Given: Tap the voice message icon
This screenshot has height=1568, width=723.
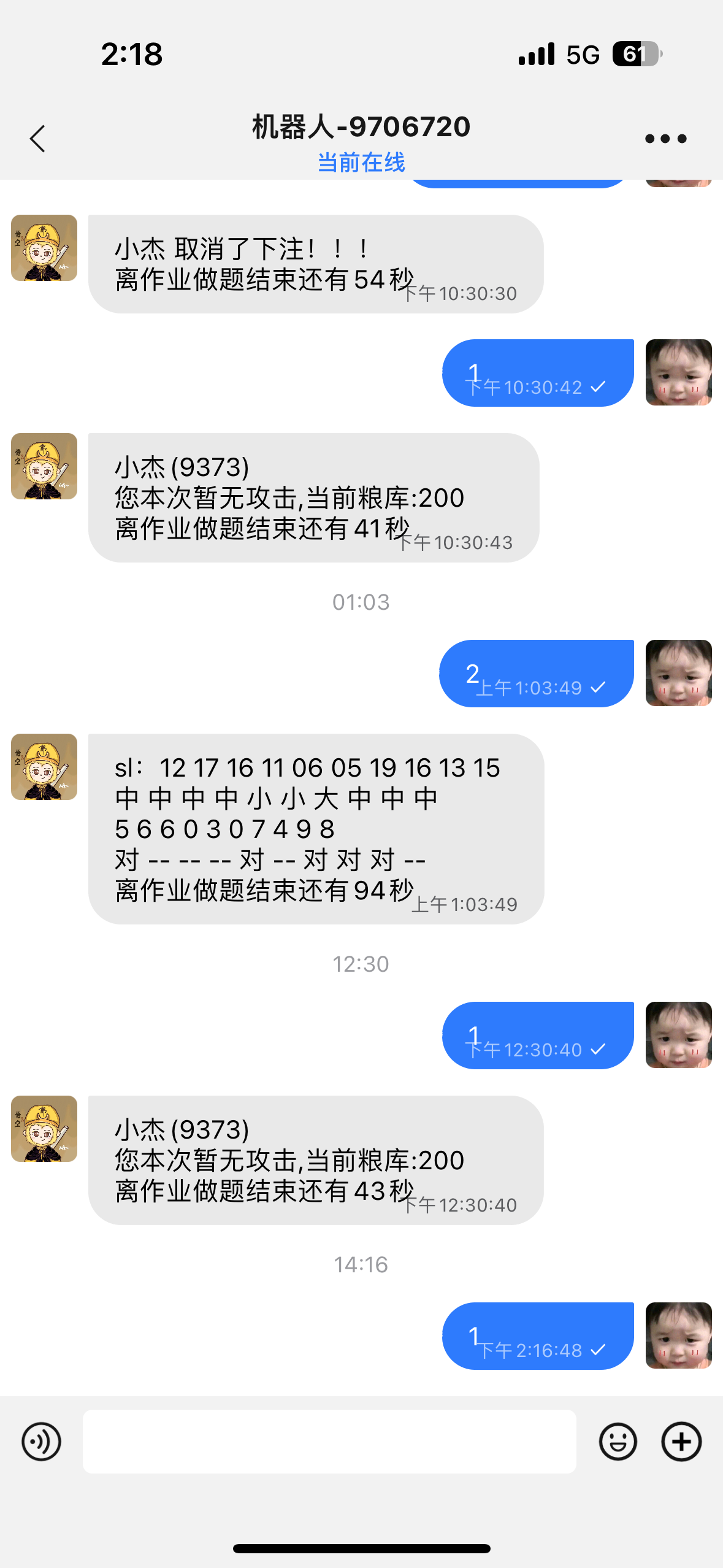Looking at the screenshot, I should pos(41,1441).
